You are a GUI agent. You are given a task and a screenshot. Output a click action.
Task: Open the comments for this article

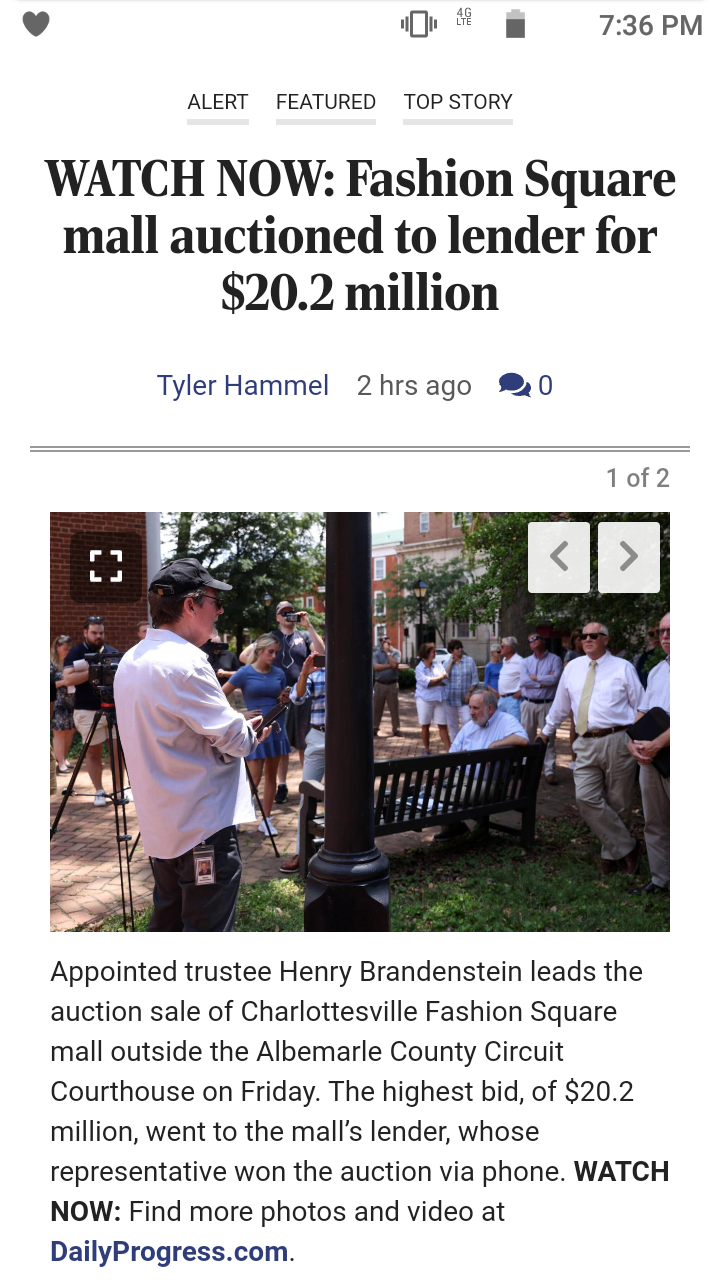pos(526,385)
